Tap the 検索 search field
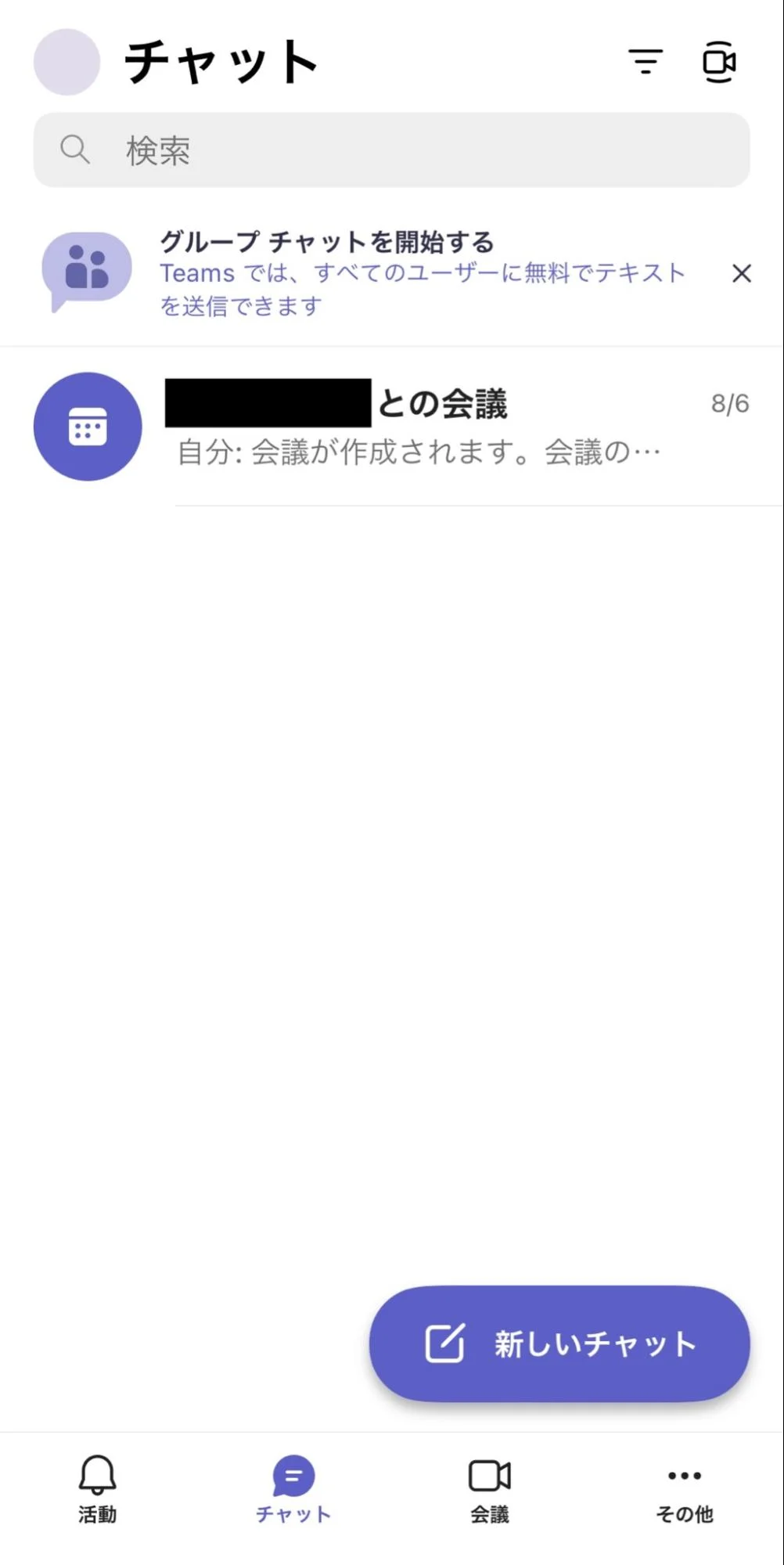Image resolution: width=784 pixels, height=1565 pixels. pos(391,149)
